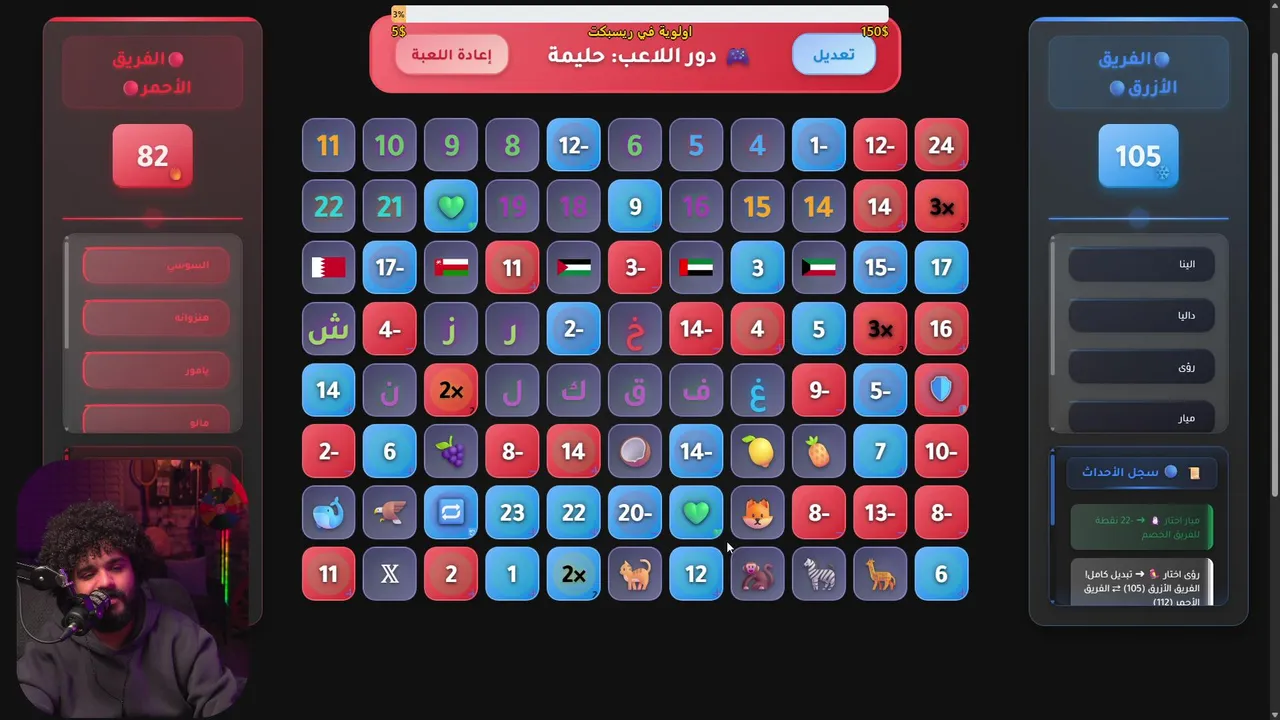Tap the Kuwait flag tile
This screenshot has height=720, width=1280.
[x=818, y=267]
